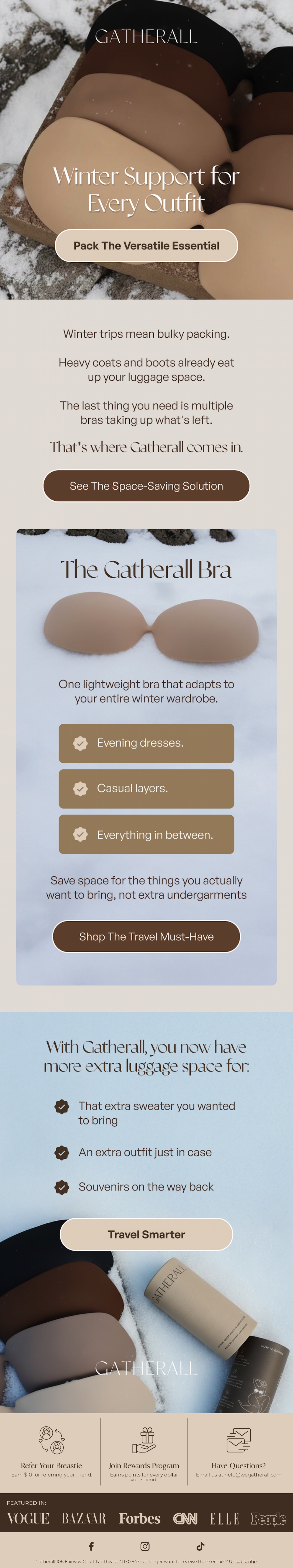Viewport: 293px width, 1568px height.
Task: Select the Travel Smarter button
Action: click(146, 1234)
